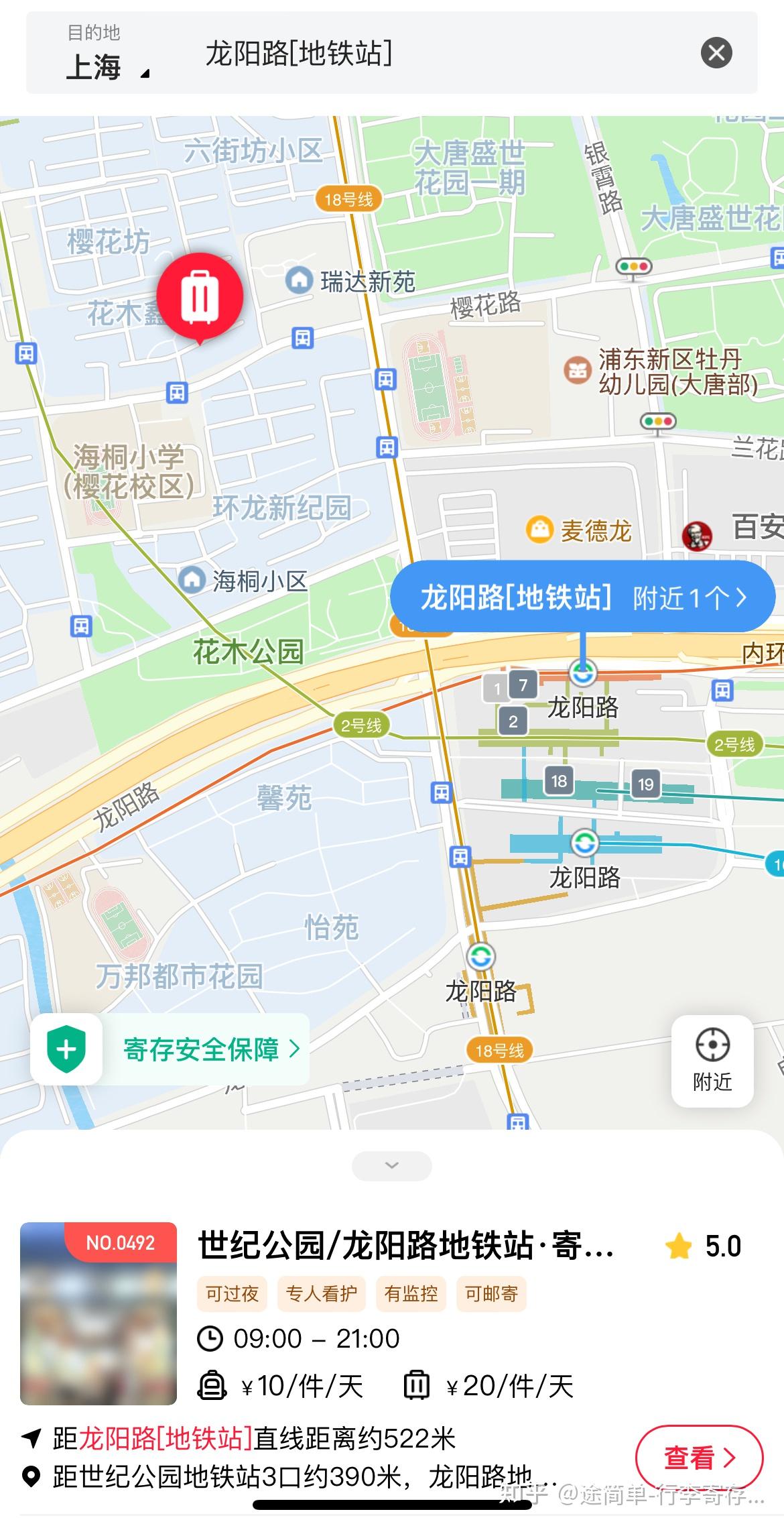The height and width of the screenshot is (1526, 784).
Task: Tap the 附近 locate button
Action: pyautogui.click(x=712, y=1061)
